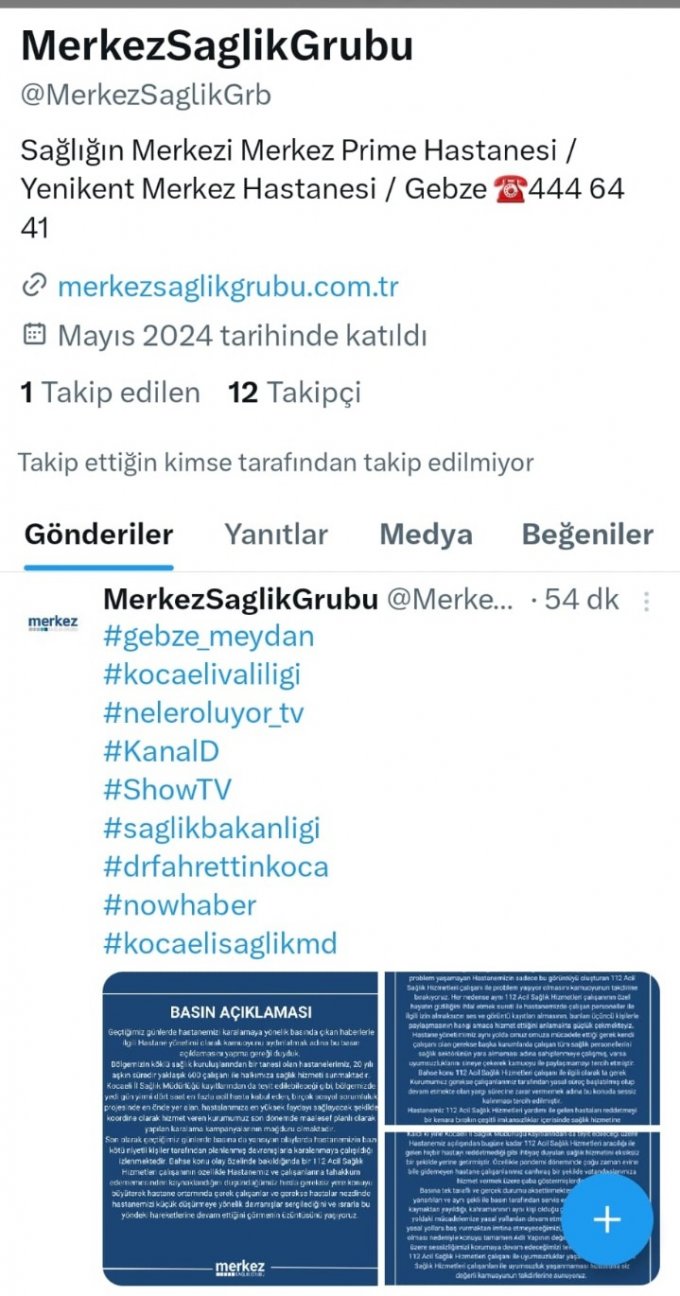View the 1 Takip edilen list
The image size is (680, 1296).
tap(110, 393)
